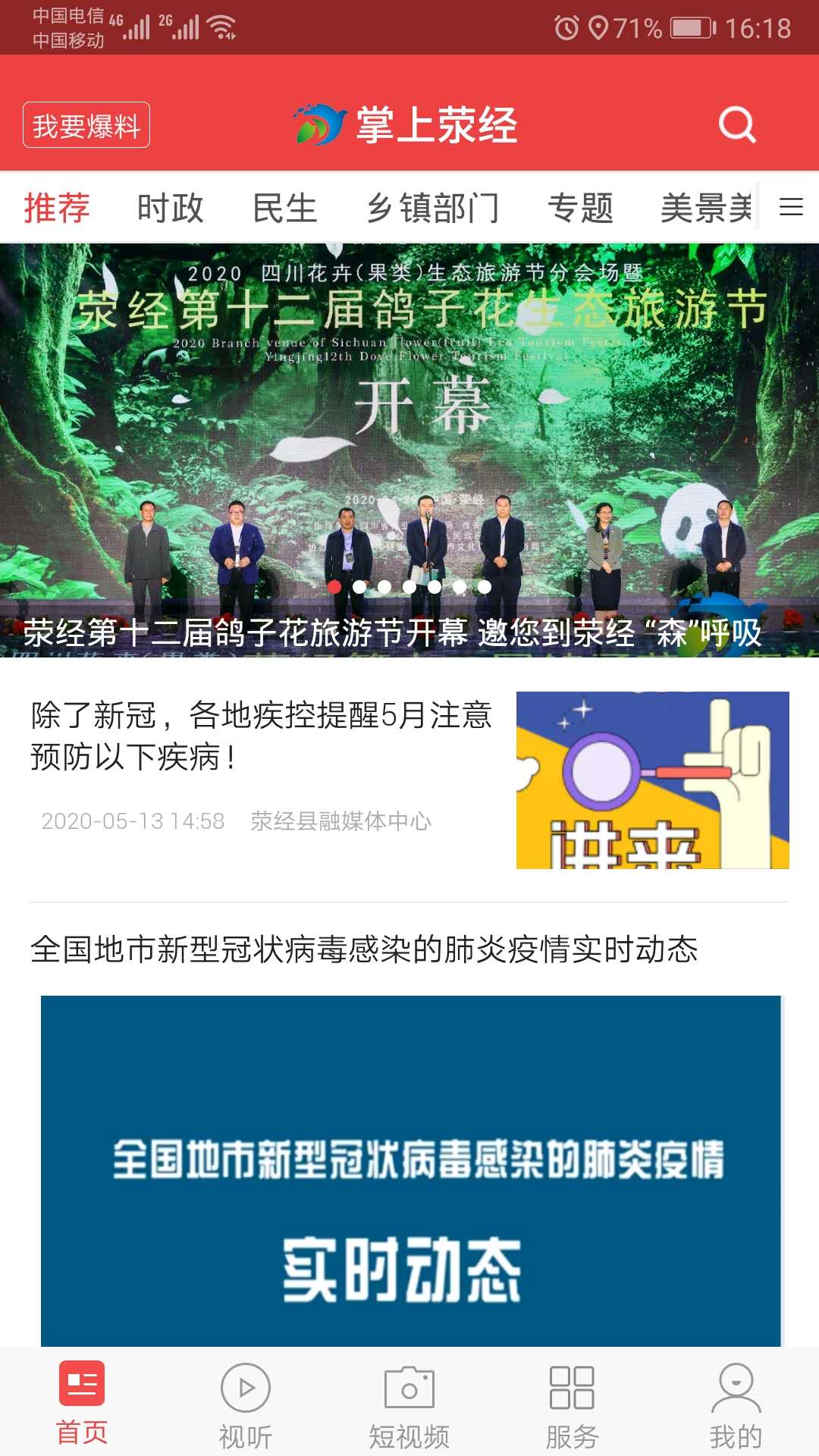Switch carousel to the first slide dot

point(334,586)
